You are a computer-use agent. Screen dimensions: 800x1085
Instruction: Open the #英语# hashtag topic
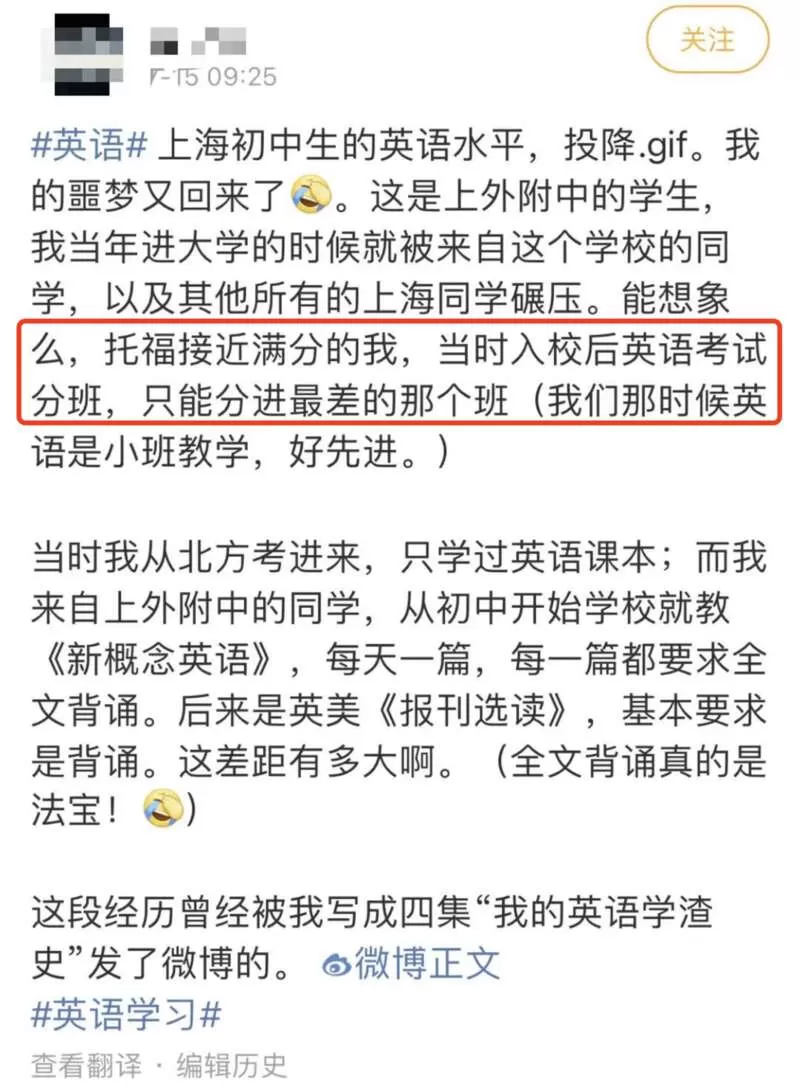(x=89, y=146)
